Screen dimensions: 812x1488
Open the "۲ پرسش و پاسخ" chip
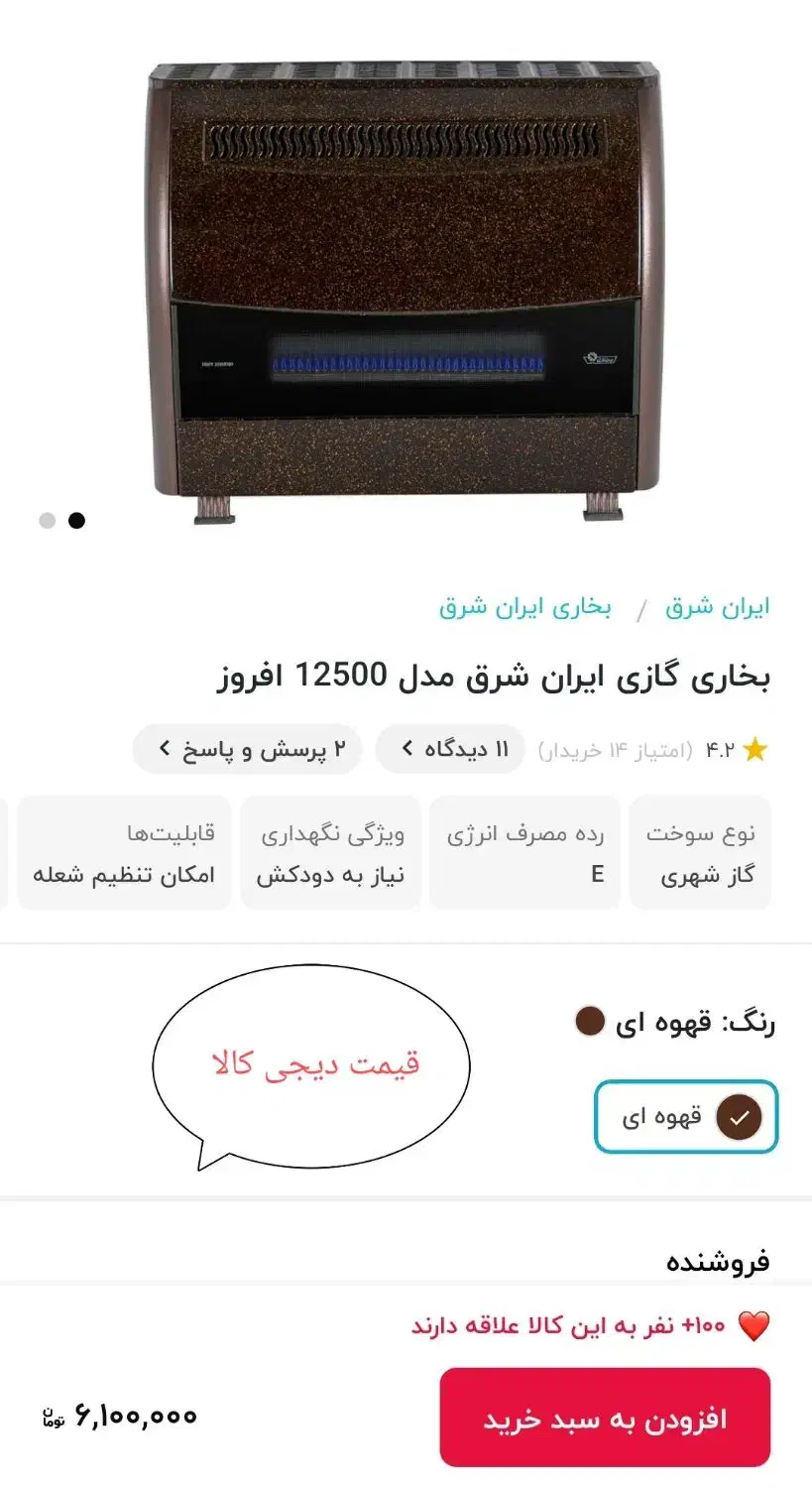tap(247, 749)
